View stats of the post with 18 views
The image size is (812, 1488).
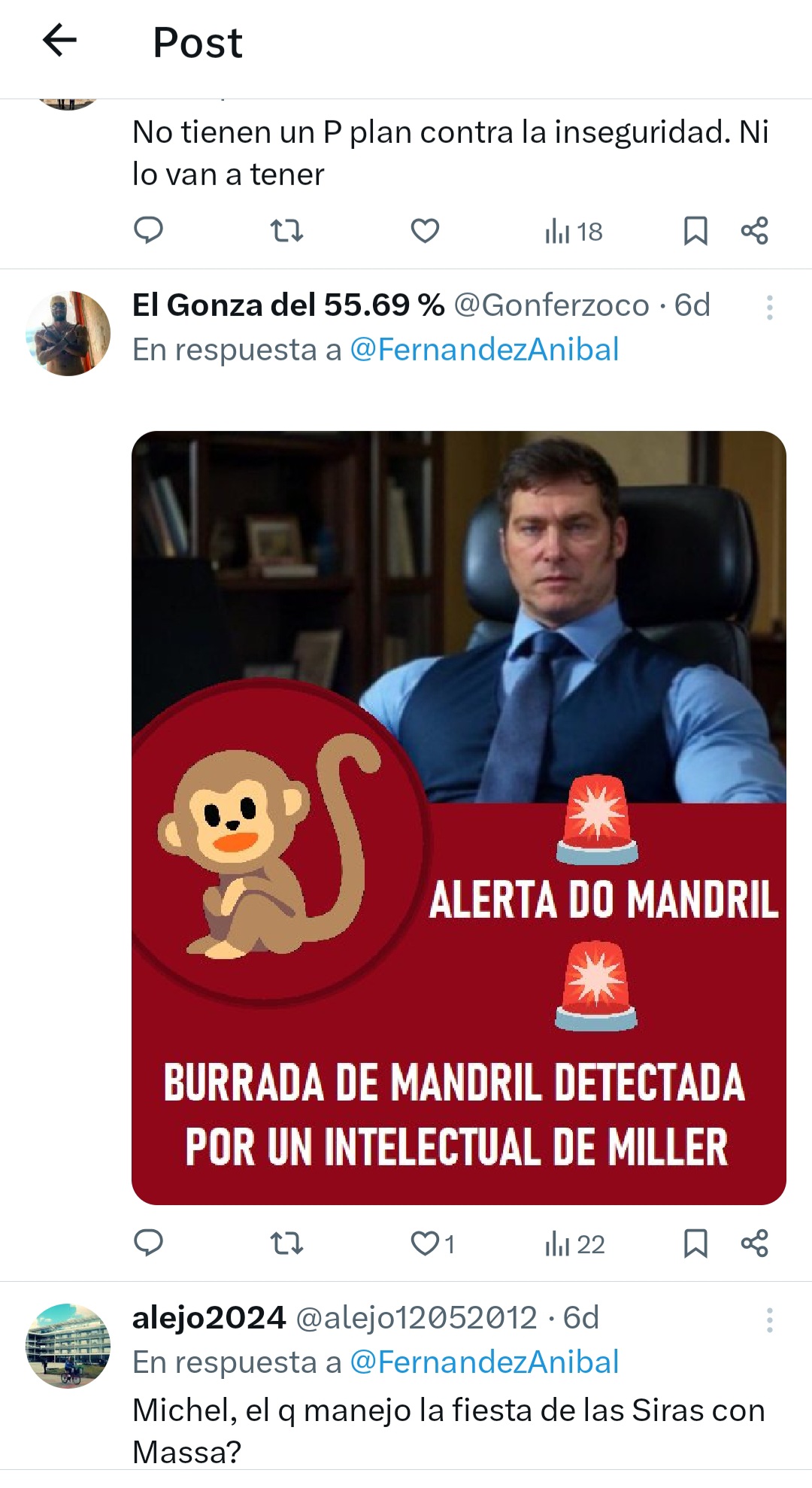point(574,231)
